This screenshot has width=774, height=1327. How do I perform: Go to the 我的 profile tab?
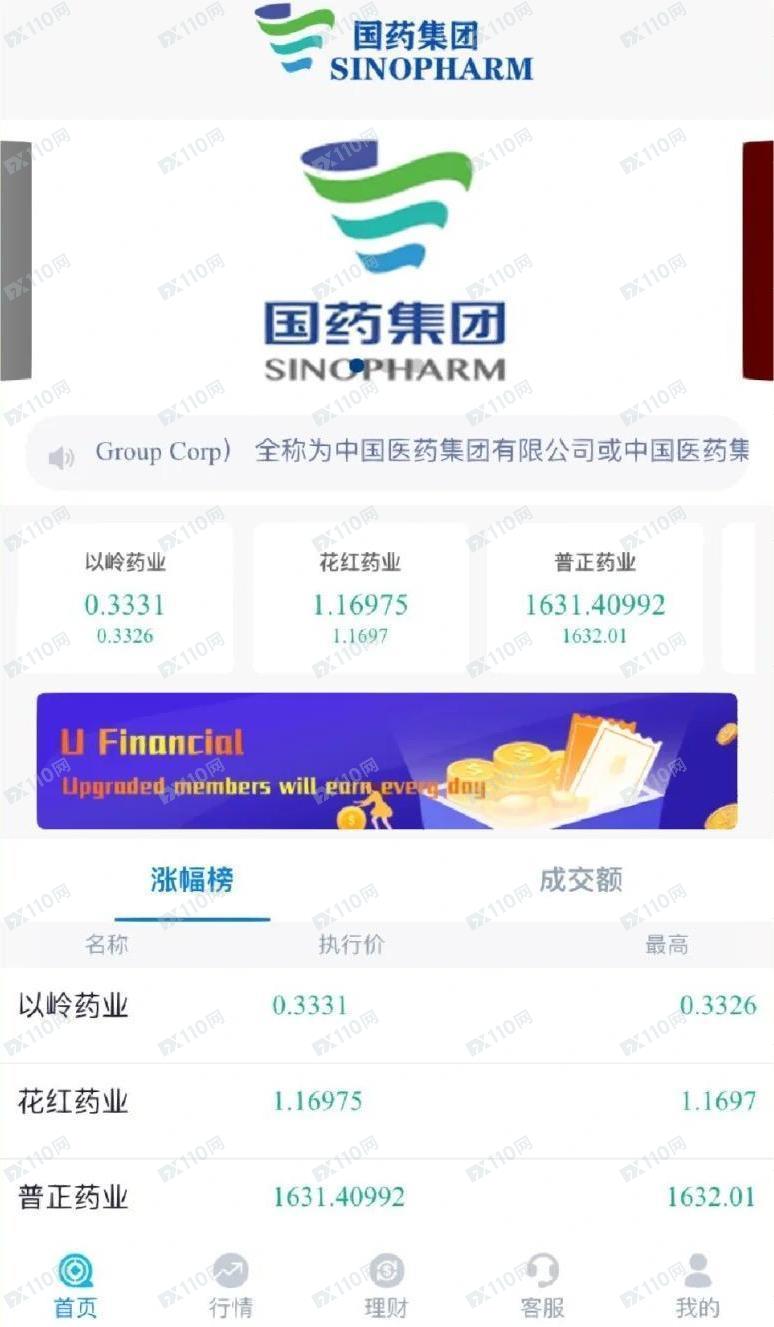[697, 1286]
